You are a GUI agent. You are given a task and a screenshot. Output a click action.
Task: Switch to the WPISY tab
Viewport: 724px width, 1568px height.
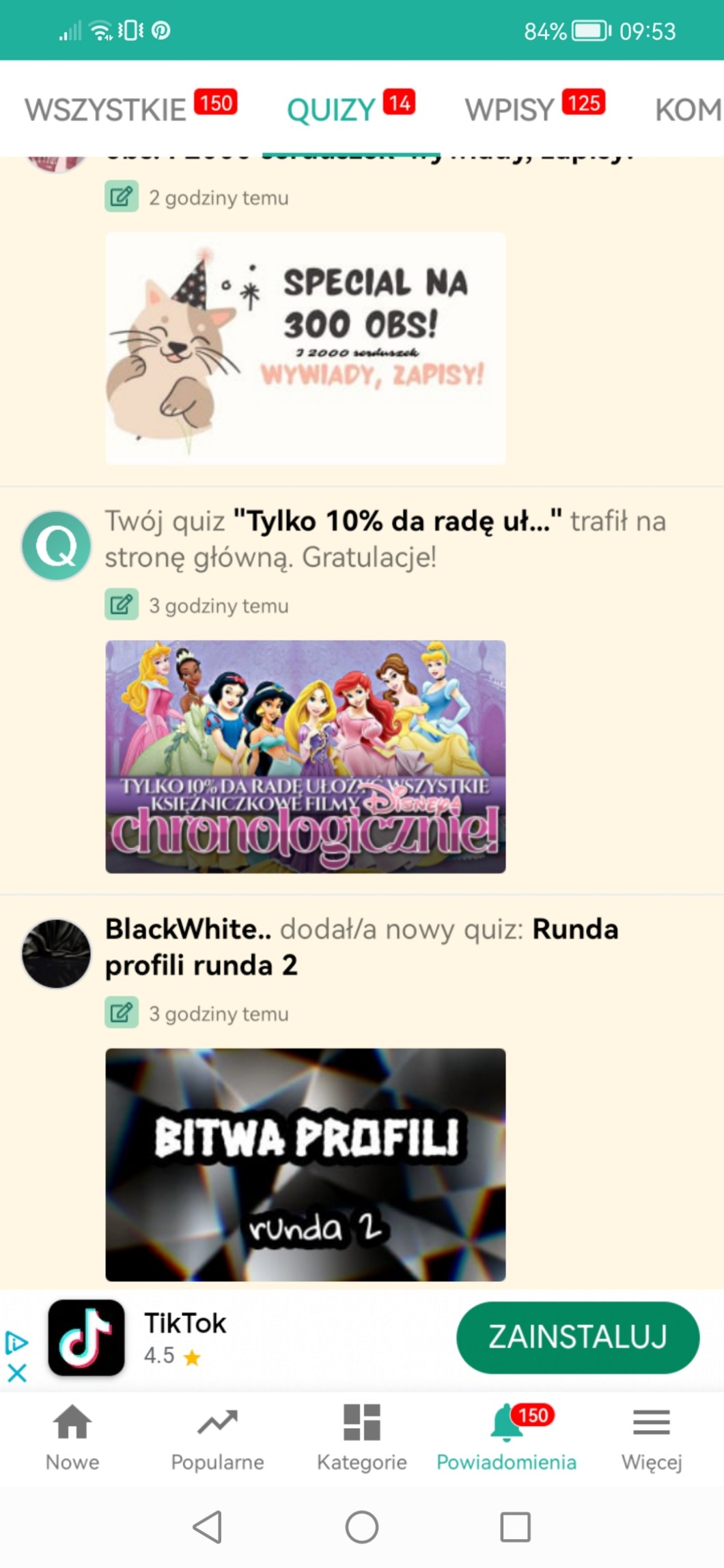click(534, 109)
